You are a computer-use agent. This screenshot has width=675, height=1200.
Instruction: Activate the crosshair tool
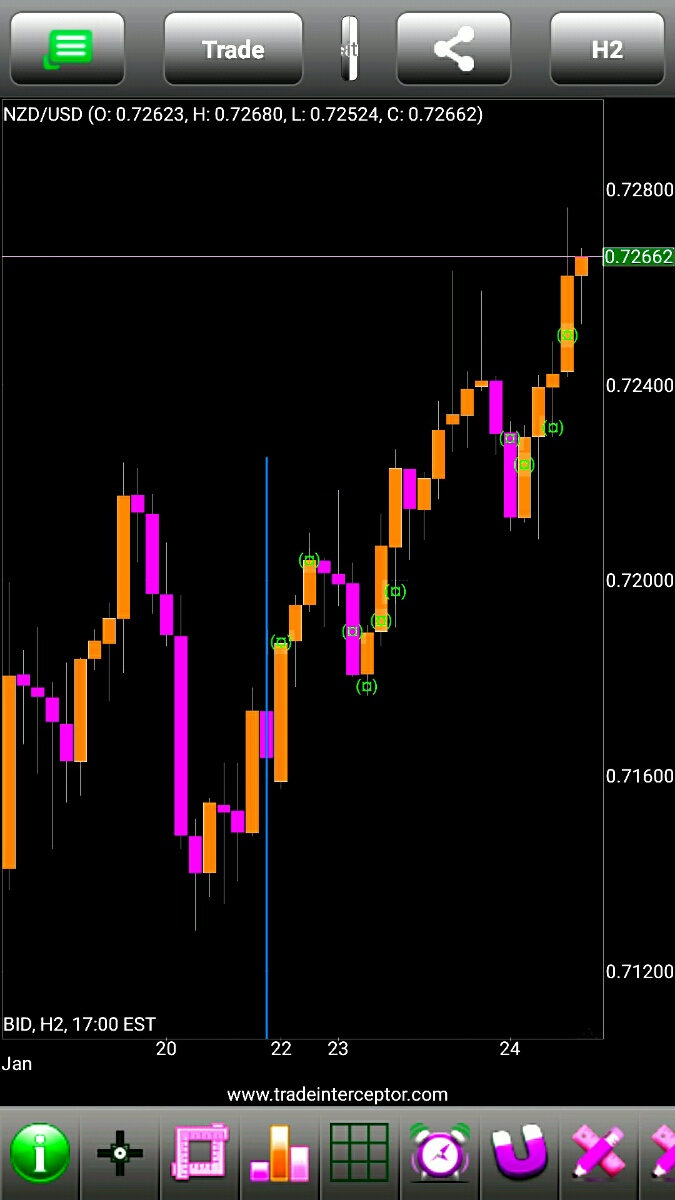pyautogui.click(x=120, y=1153)
